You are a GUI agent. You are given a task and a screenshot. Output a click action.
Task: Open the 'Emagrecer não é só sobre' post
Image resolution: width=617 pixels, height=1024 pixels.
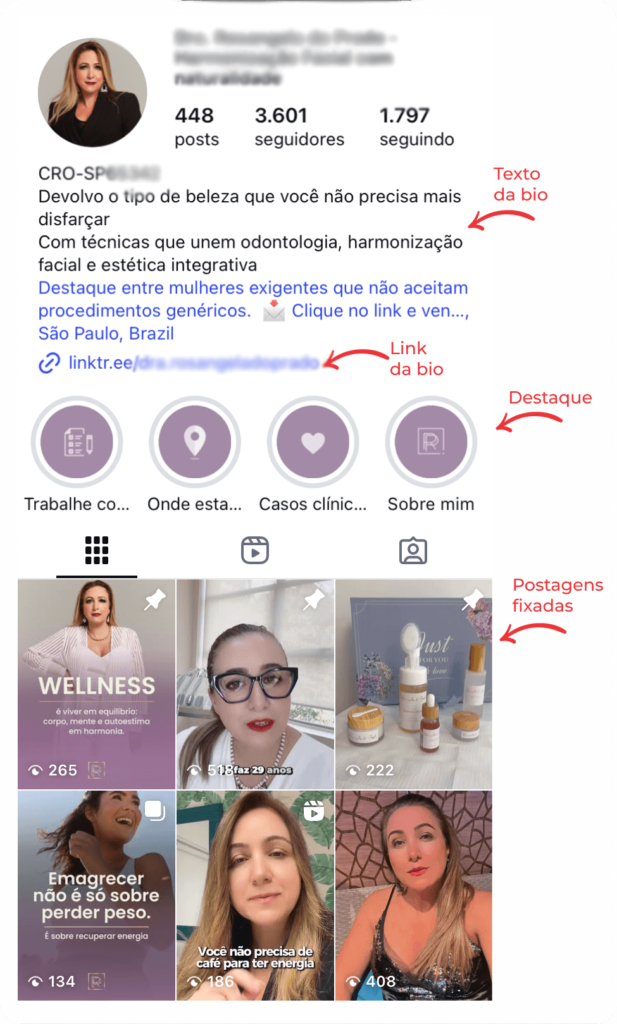click(x=96, y=895)
